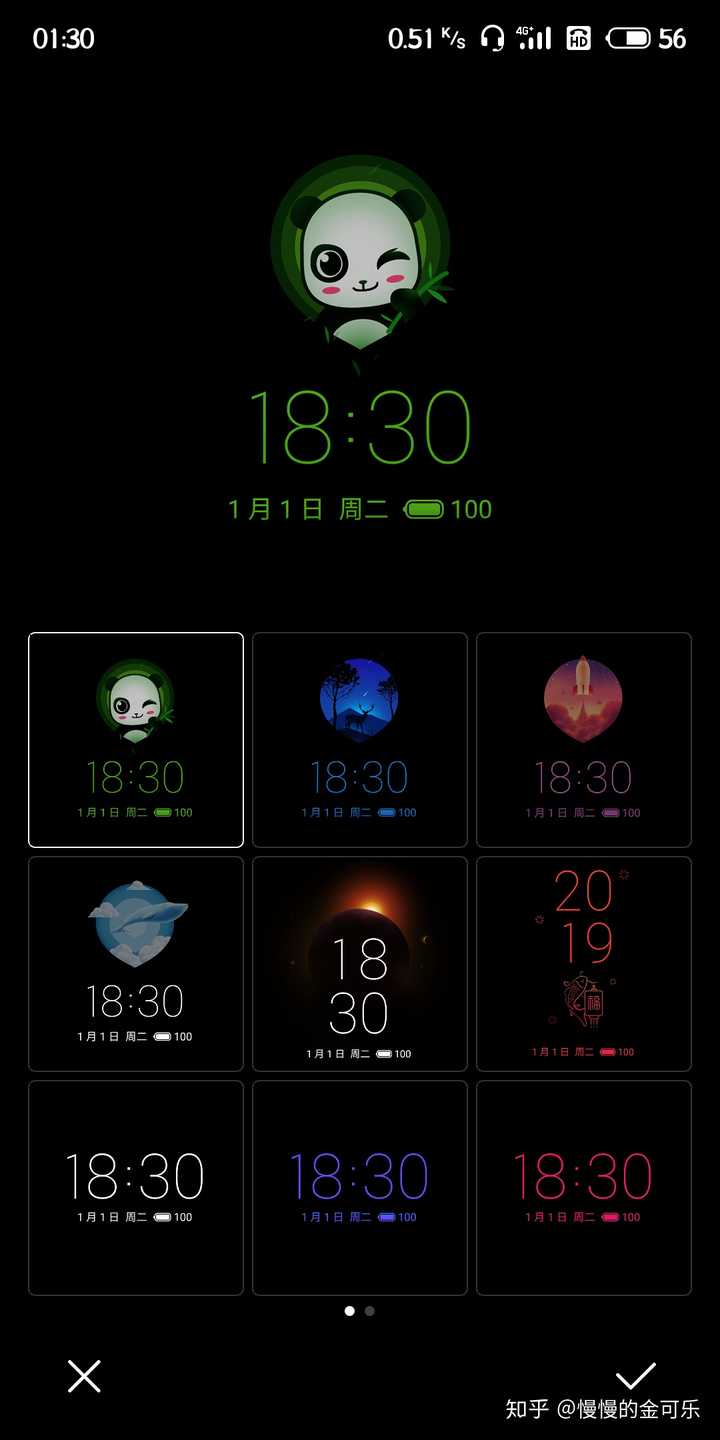This screenshot has height=1440, width=720.
Task: Pick the pink rocket clock style
Action: (x=584, y=740)
